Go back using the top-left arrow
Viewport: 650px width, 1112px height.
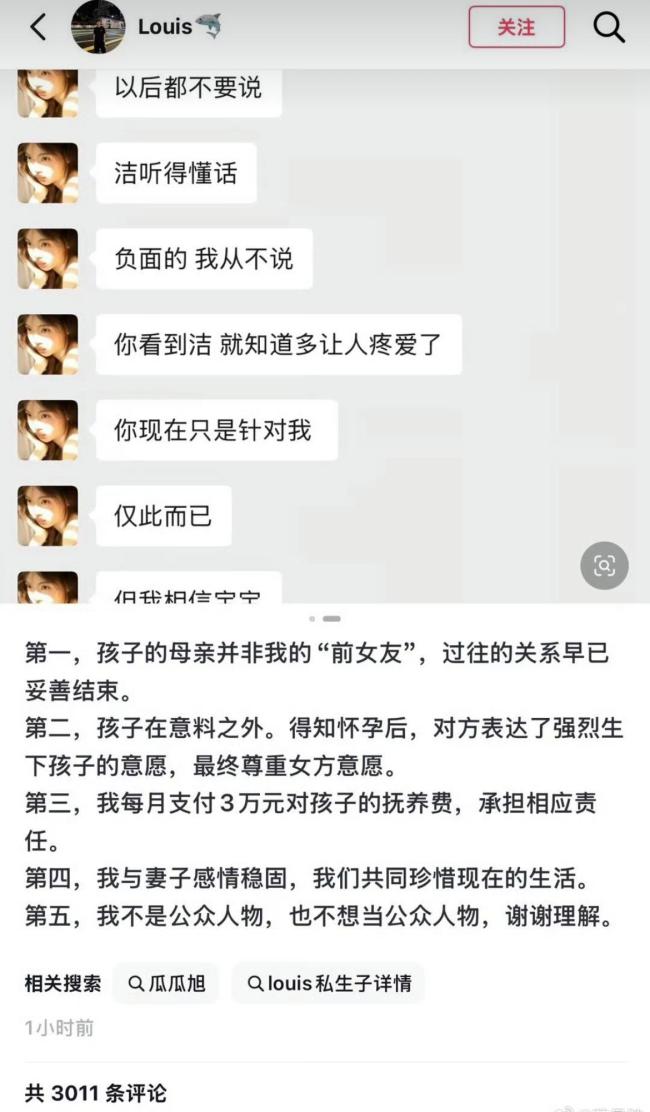click(38, 28)
